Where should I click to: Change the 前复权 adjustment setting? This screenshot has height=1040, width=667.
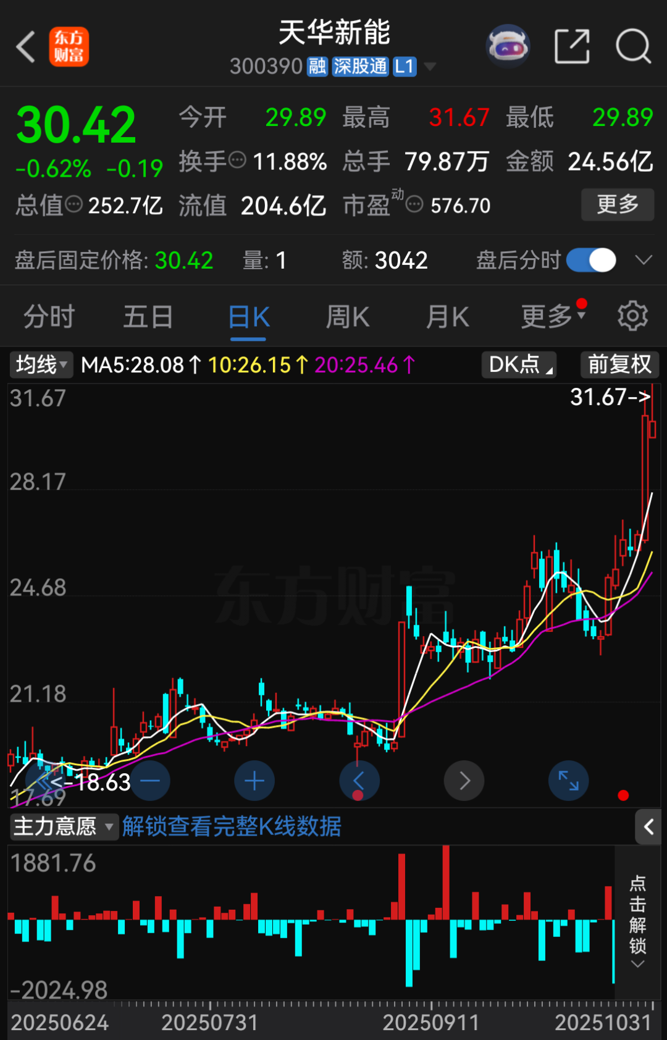click(x=619, y=365)
